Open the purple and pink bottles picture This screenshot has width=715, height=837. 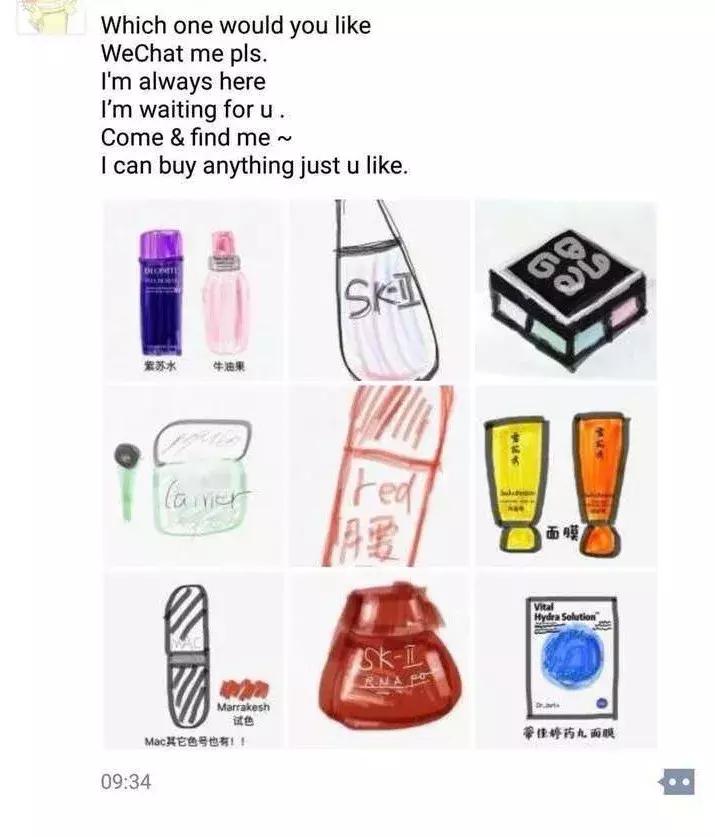193,290
